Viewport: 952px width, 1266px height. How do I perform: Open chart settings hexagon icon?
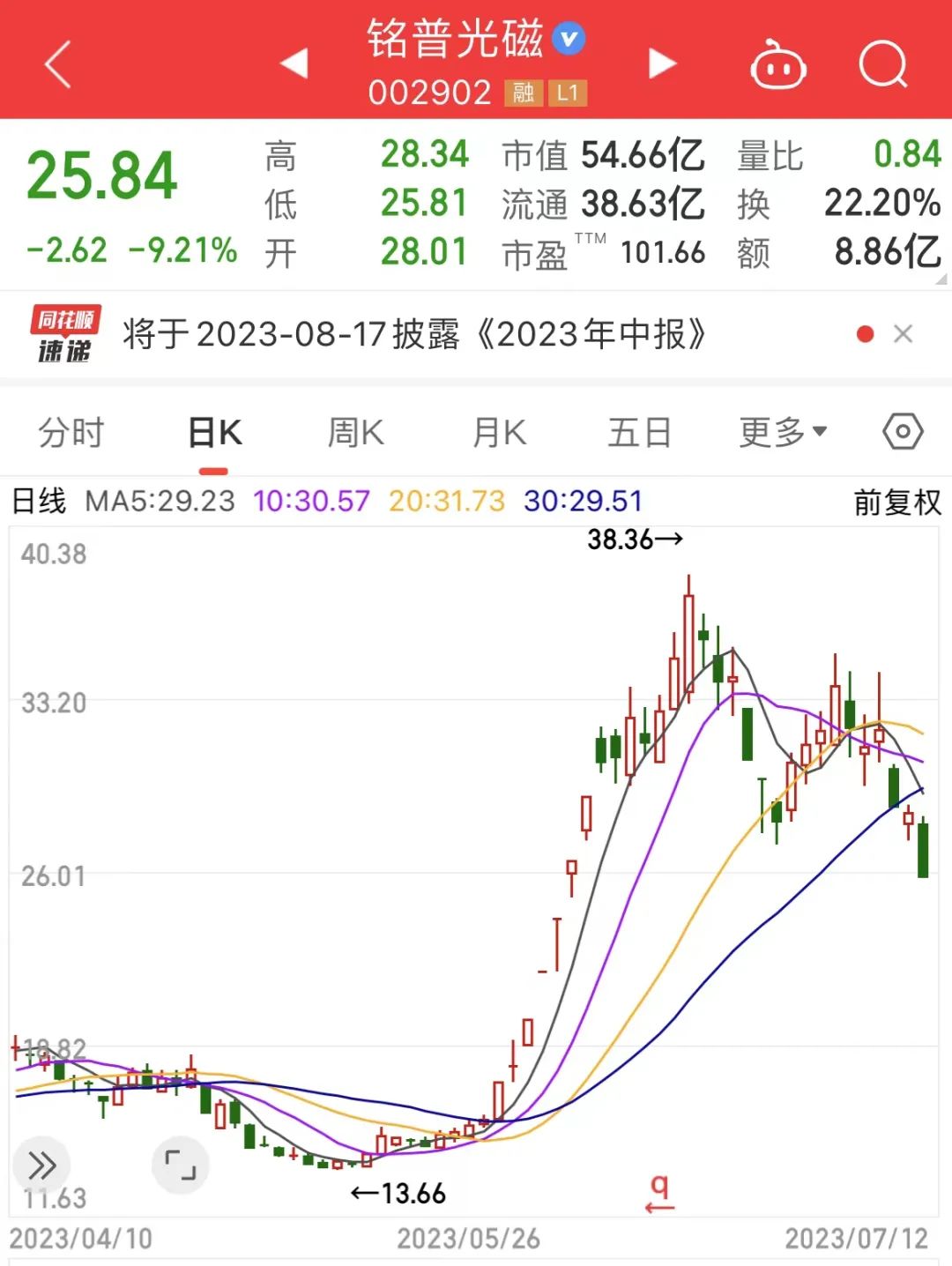pyautogui.click(x=903, y=432)
